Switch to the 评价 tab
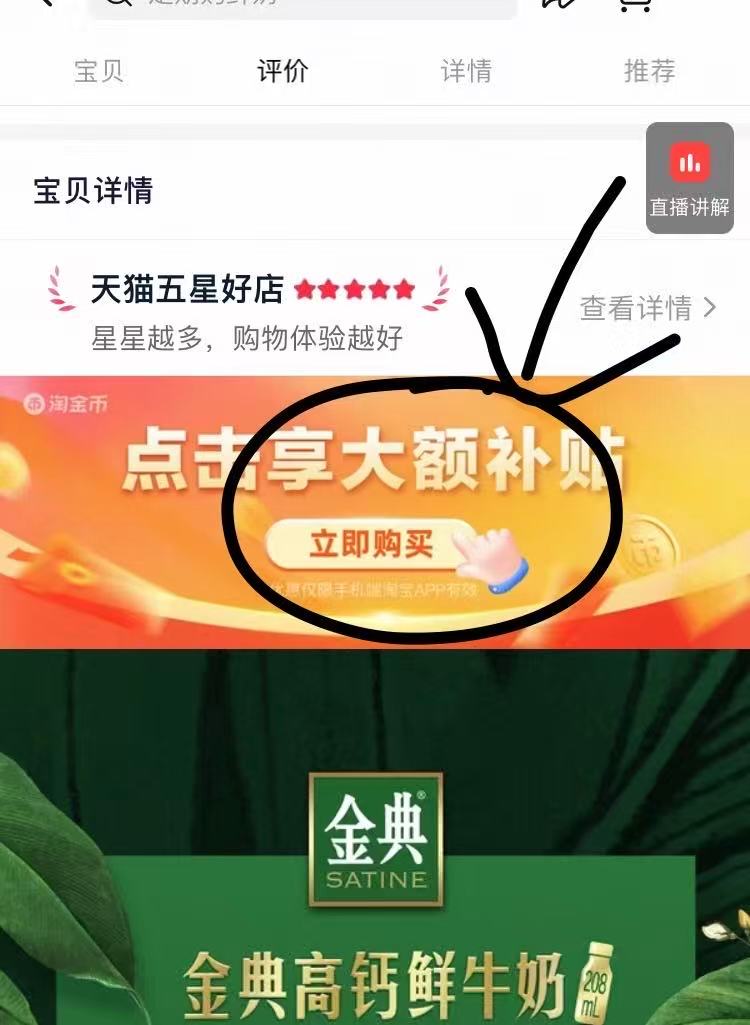Viewport: 750px width, 1025px height. (x=283, y=72)
